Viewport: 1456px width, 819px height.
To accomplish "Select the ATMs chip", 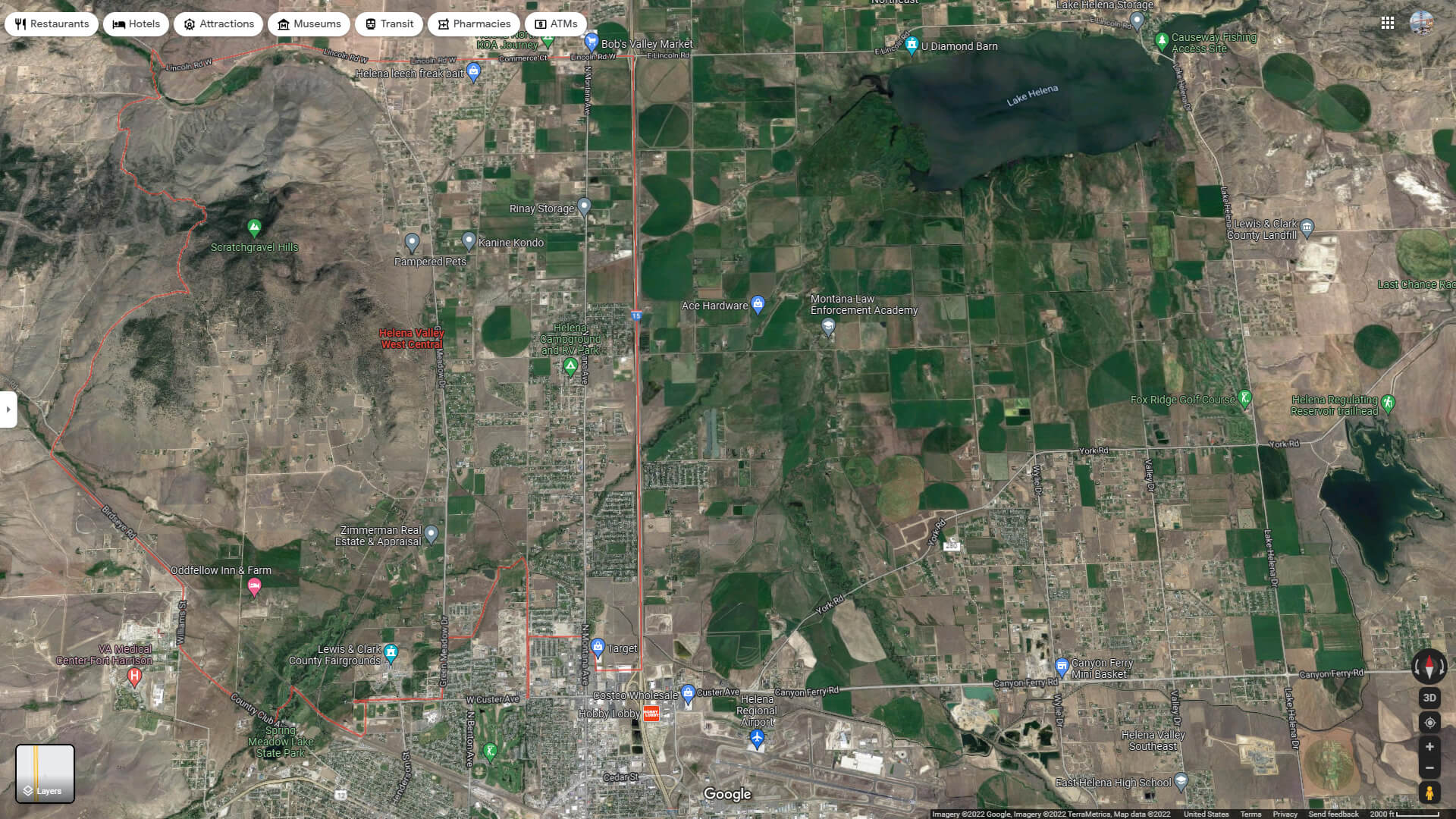I will tap(556, 24).
